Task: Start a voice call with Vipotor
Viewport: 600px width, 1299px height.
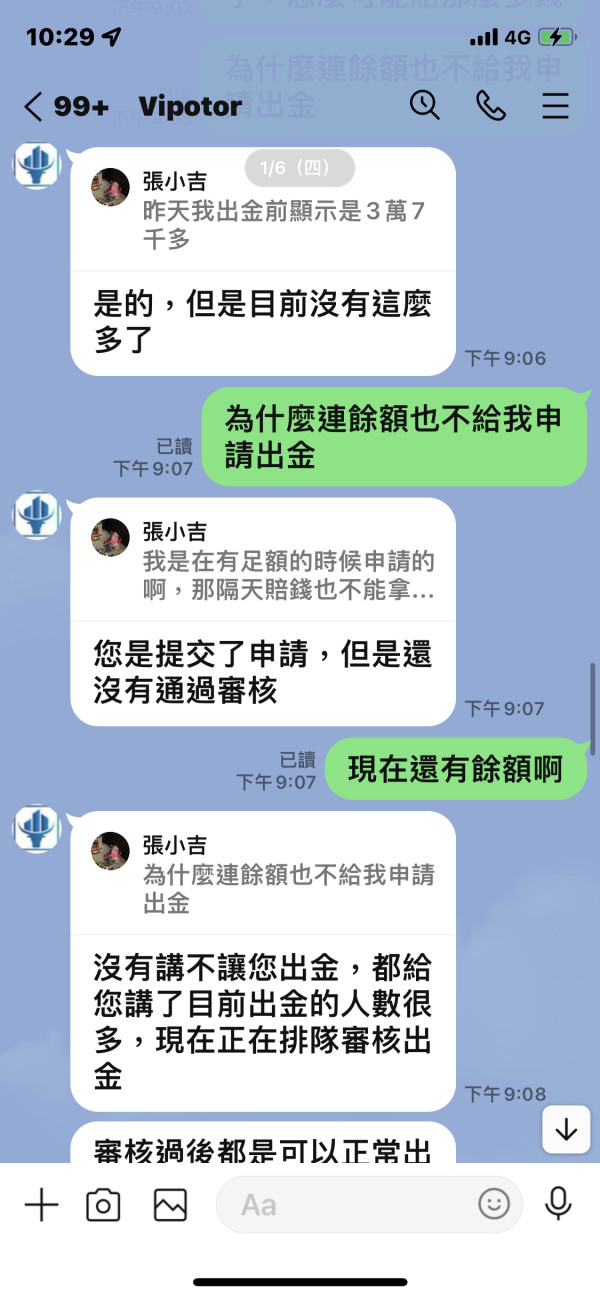Action: coord(491,106)
